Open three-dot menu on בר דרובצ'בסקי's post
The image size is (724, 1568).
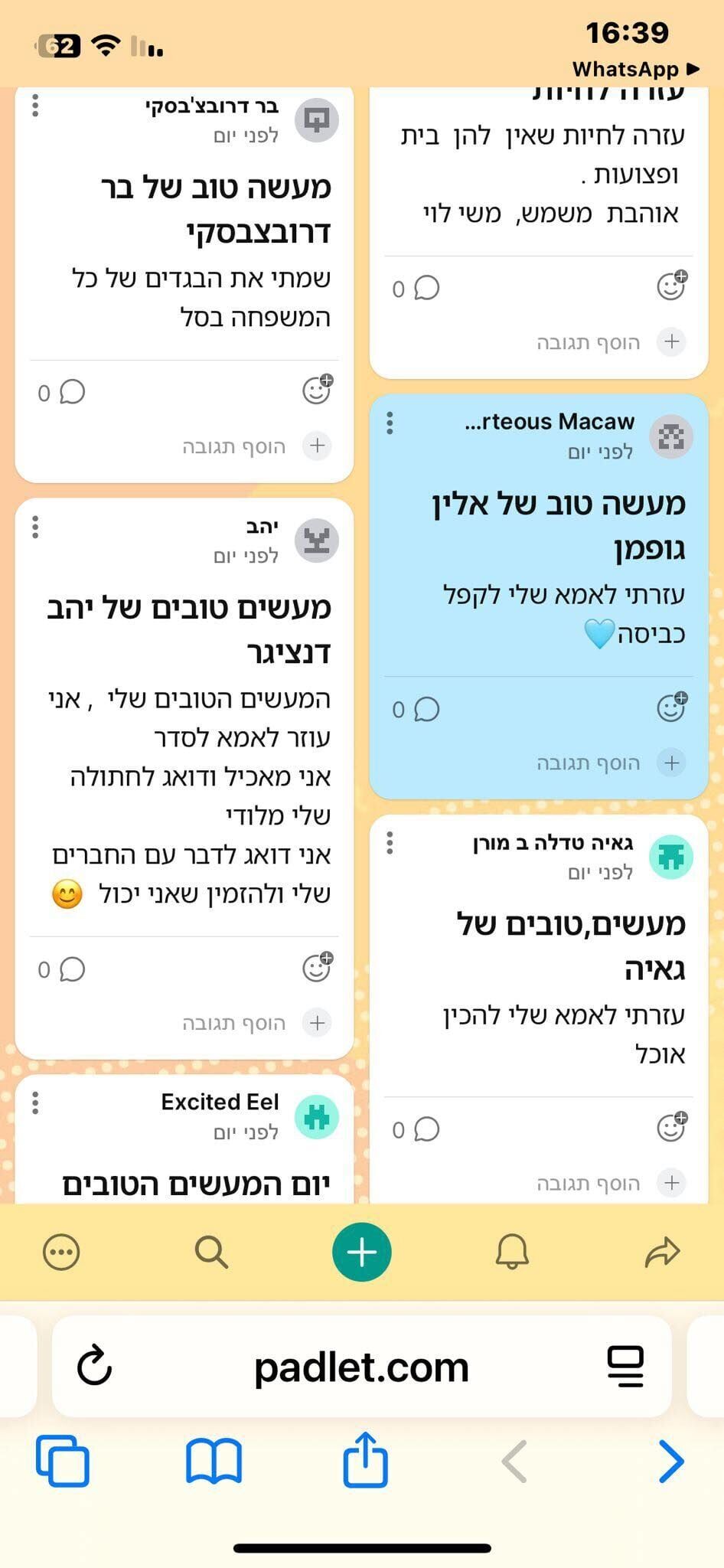(x=35, y=105)
